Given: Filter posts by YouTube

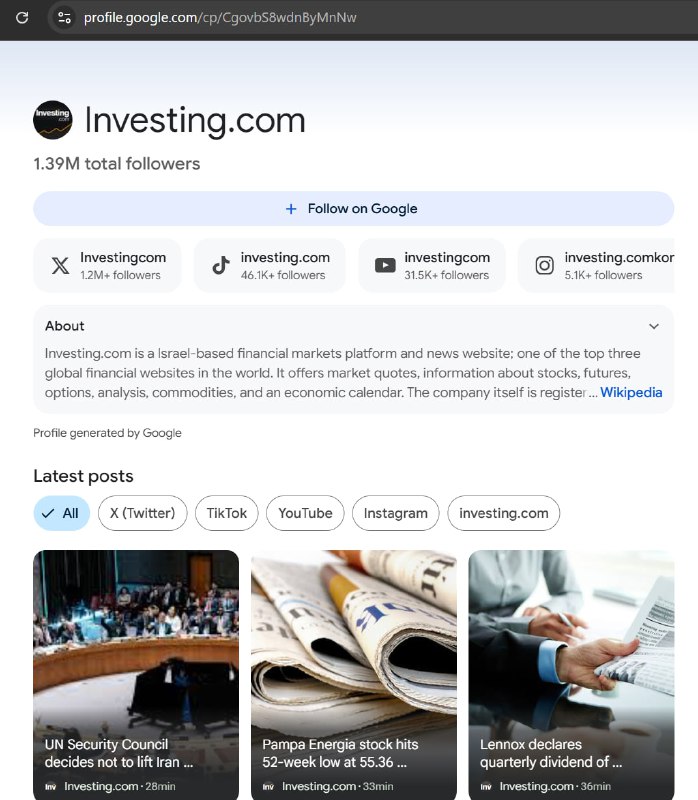Looking at the screenshot, I should tap(305, 513).
